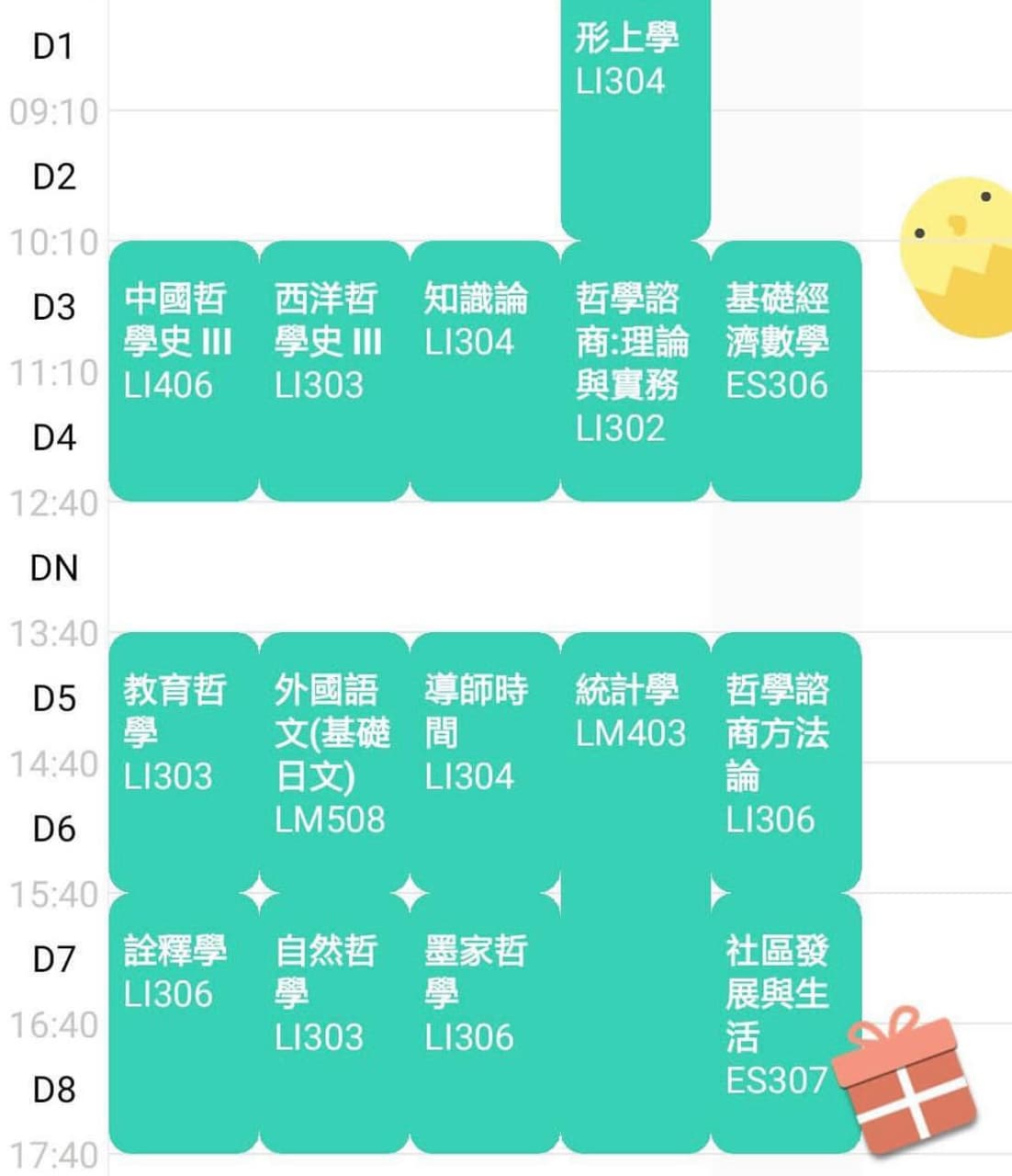
Task: Open the 中國哲學史 III course block
Action: 183,370
